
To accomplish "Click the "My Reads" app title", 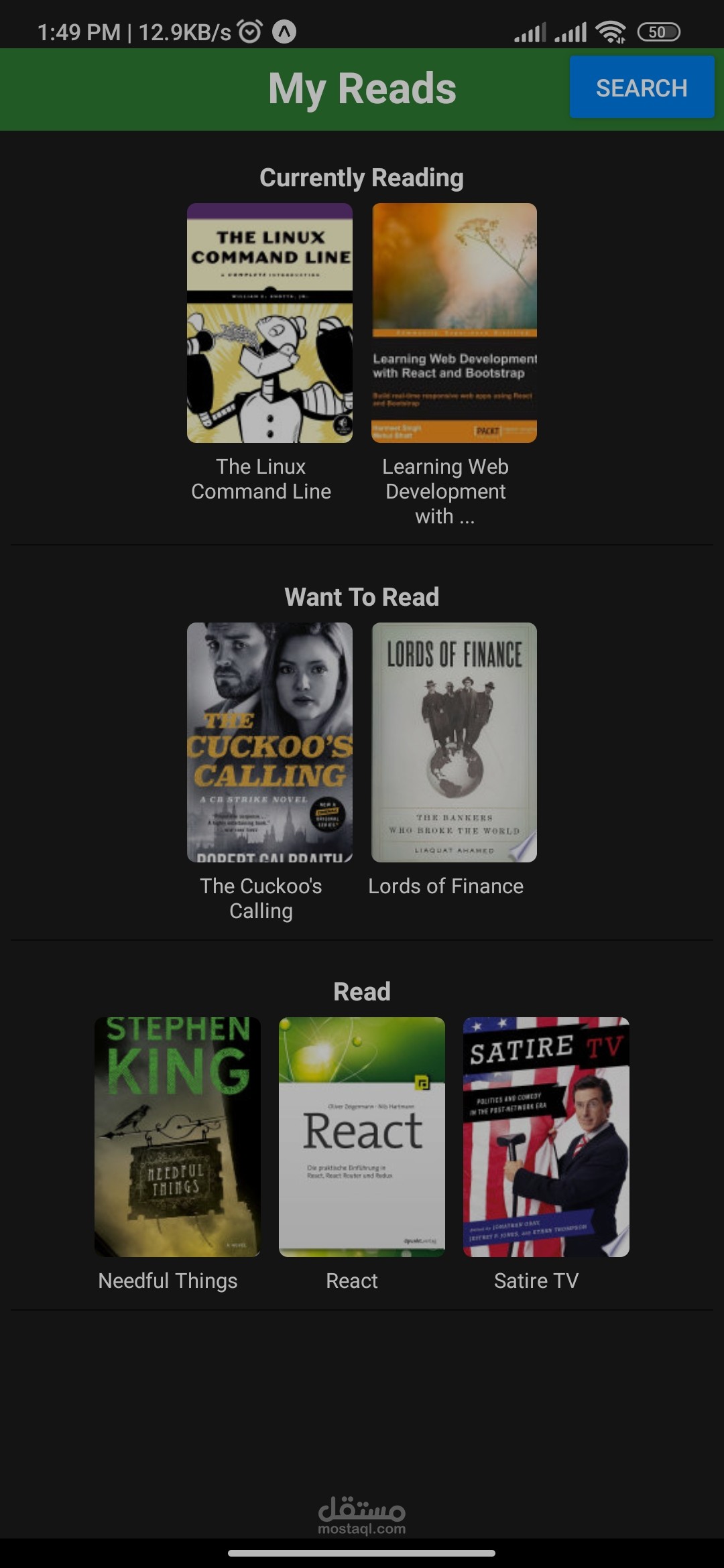I will click(363, 88).
